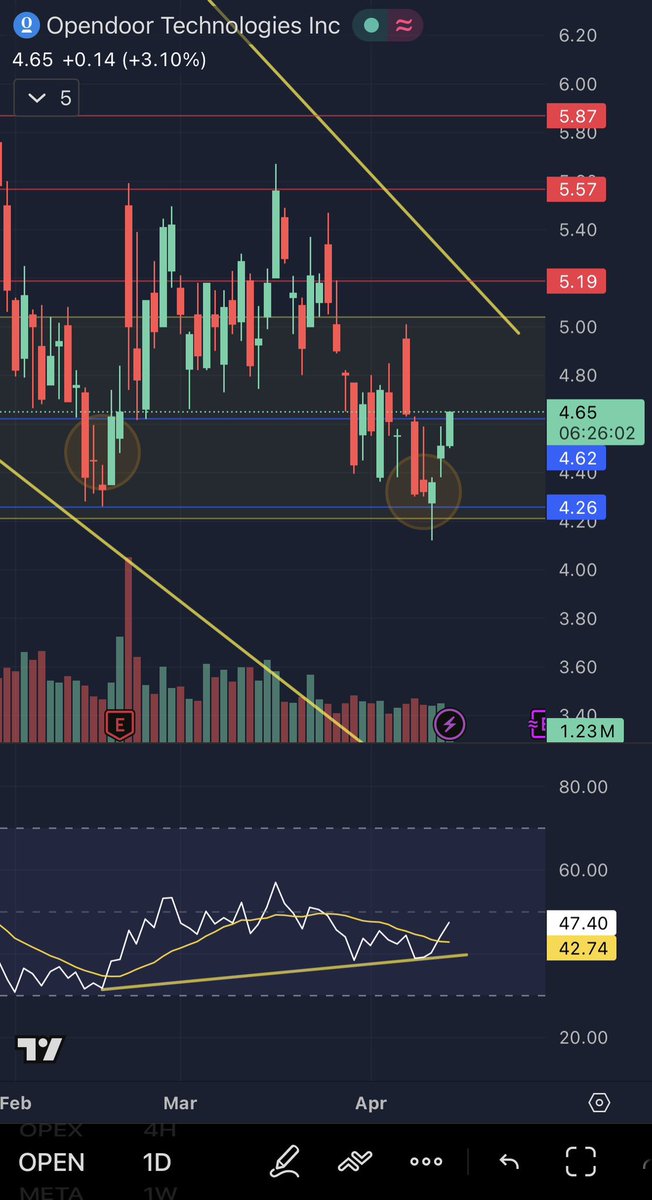Undo the last chart action
Viewport: 652px width, 1200px height.
pos(509,1161)
